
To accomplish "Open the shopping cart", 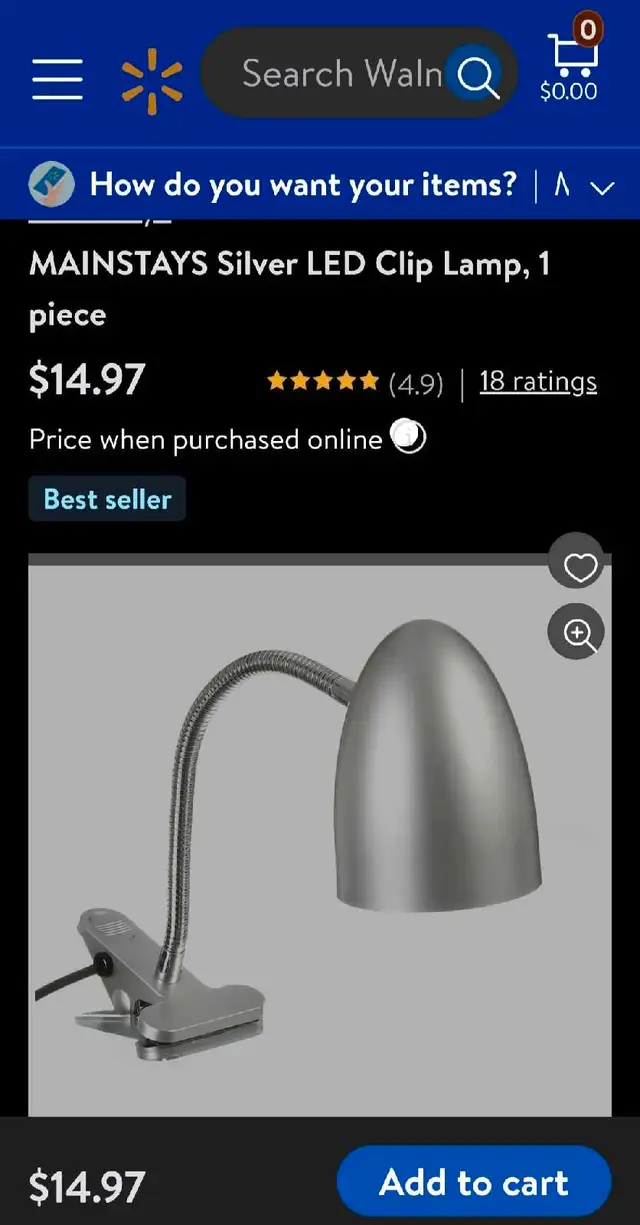I will point(570,60).
